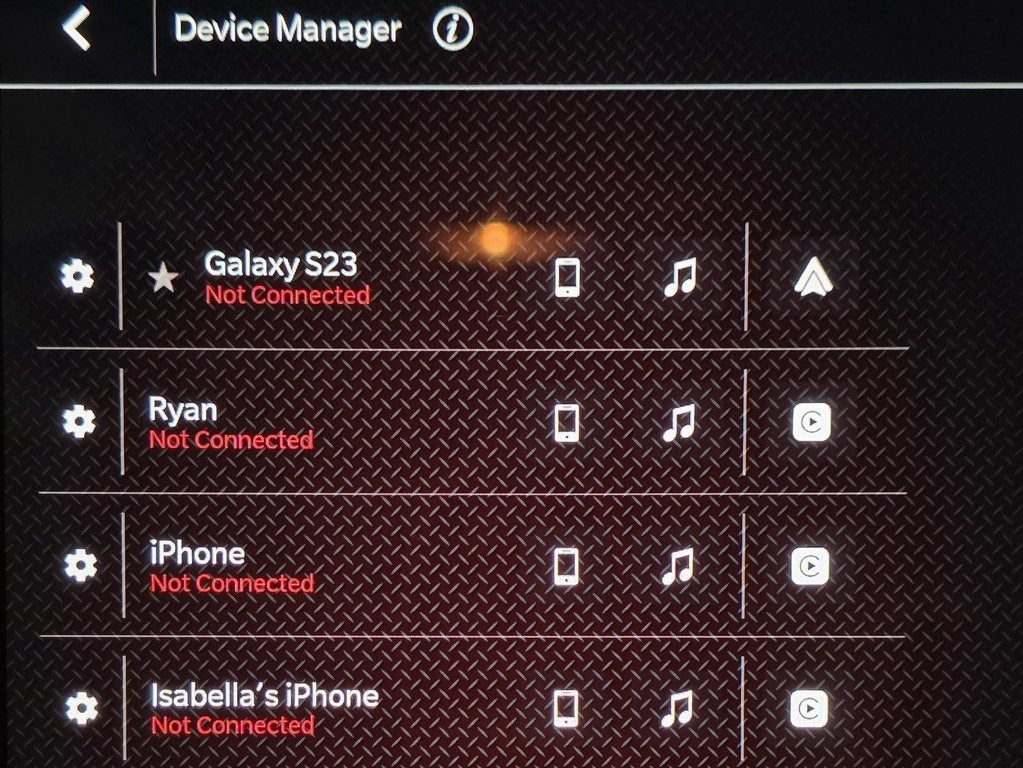
Task: Connect Galaxy S23 for media audio
Action: 679,277
